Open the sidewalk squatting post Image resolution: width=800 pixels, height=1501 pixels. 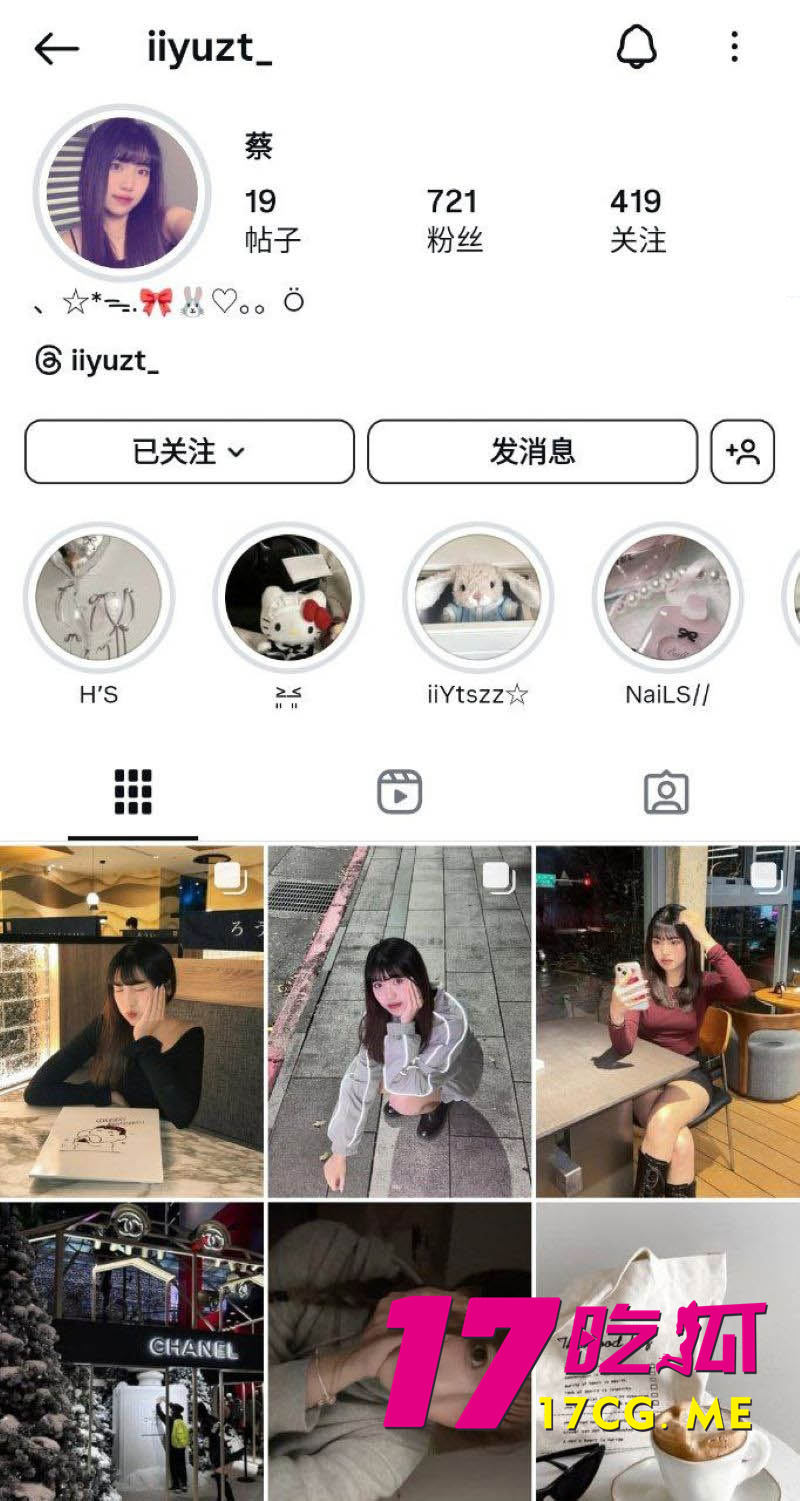399,1021
